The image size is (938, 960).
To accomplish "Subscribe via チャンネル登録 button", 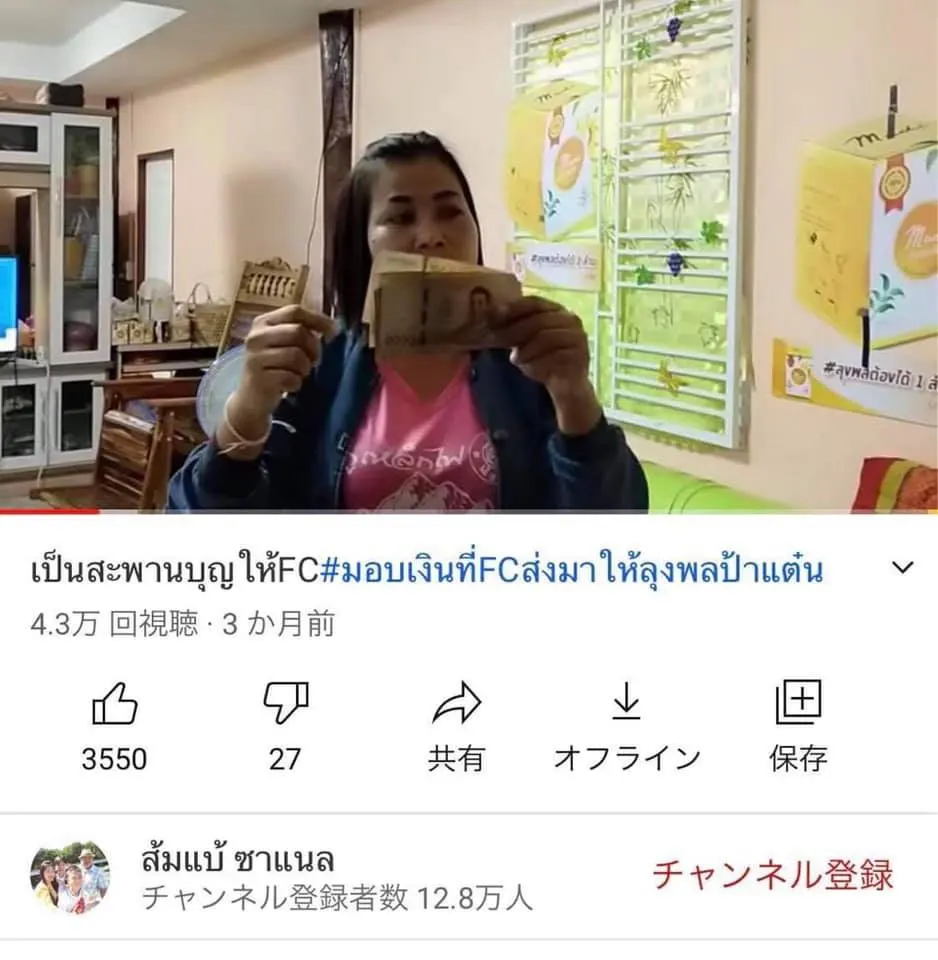I will coord(772,875).
